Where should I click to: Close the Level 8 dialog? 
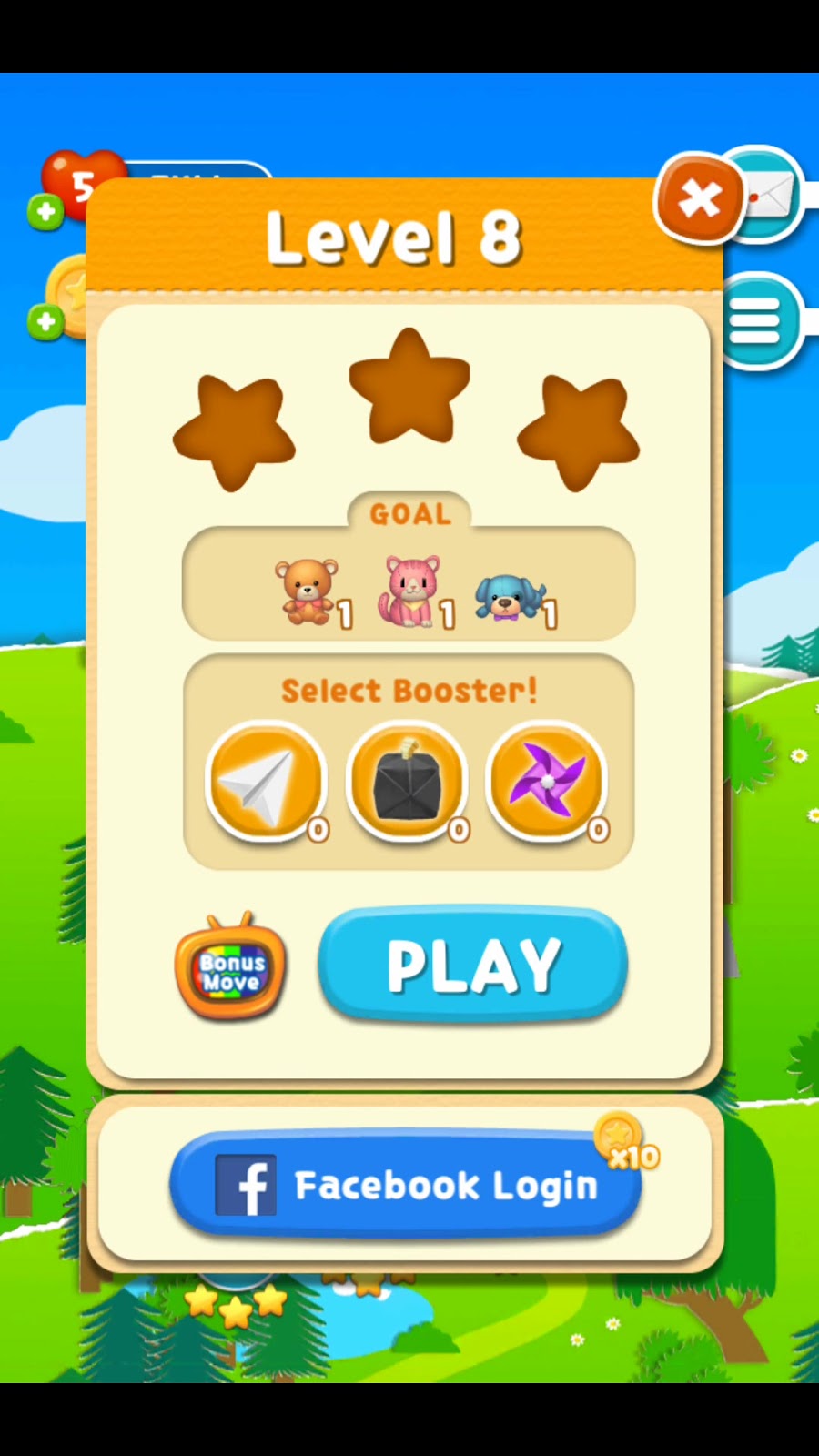699,198
